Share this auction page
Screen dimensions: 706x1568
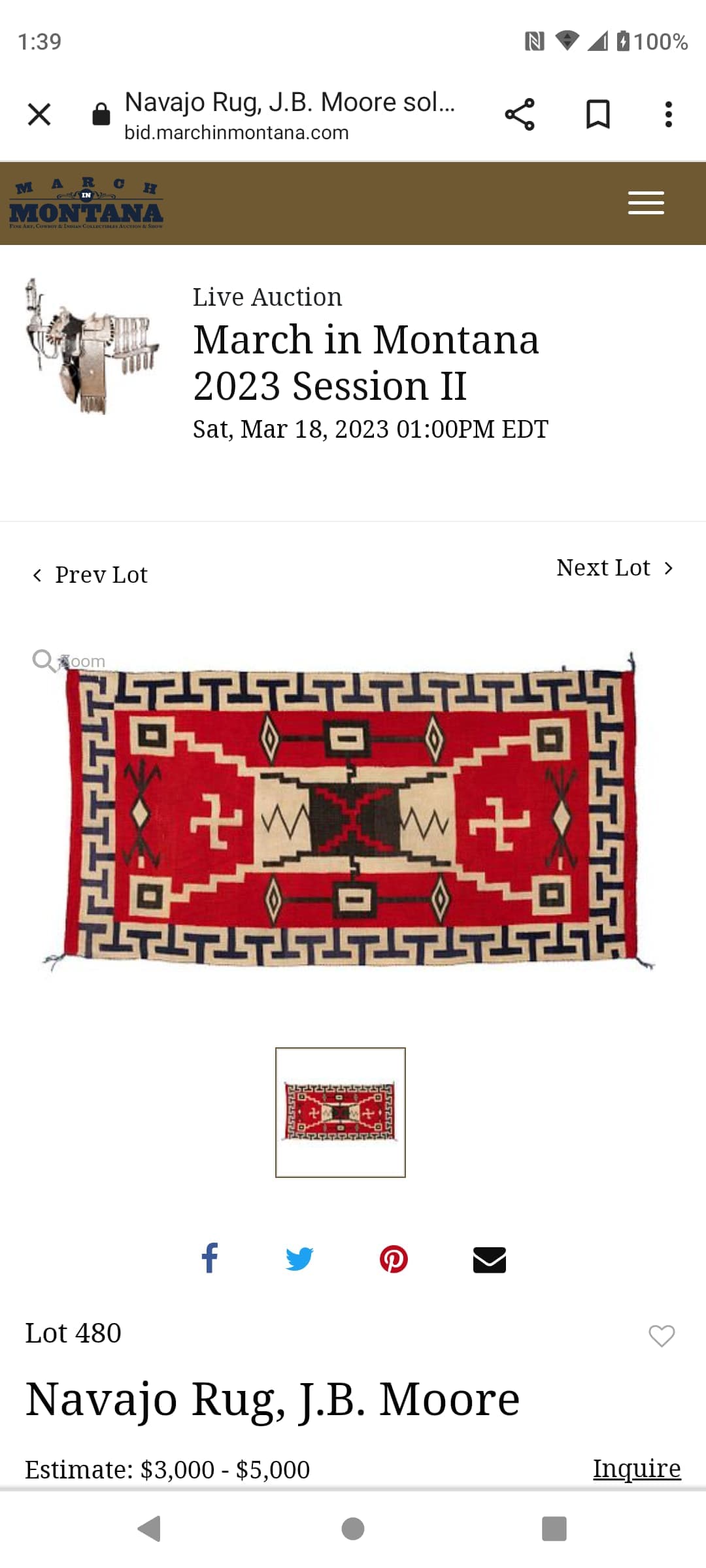click(520, 114)
